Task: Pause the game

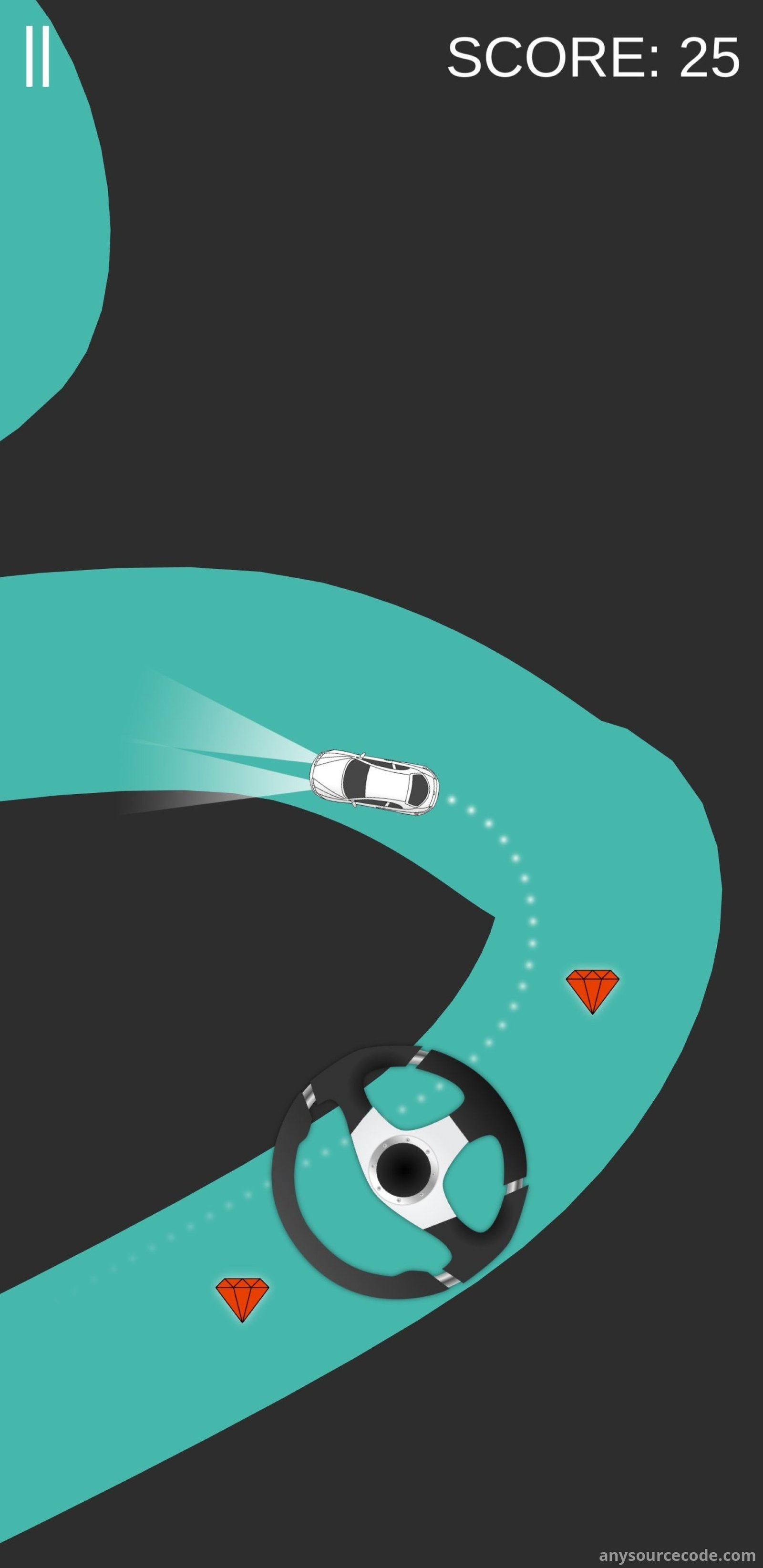Action: 37,57
